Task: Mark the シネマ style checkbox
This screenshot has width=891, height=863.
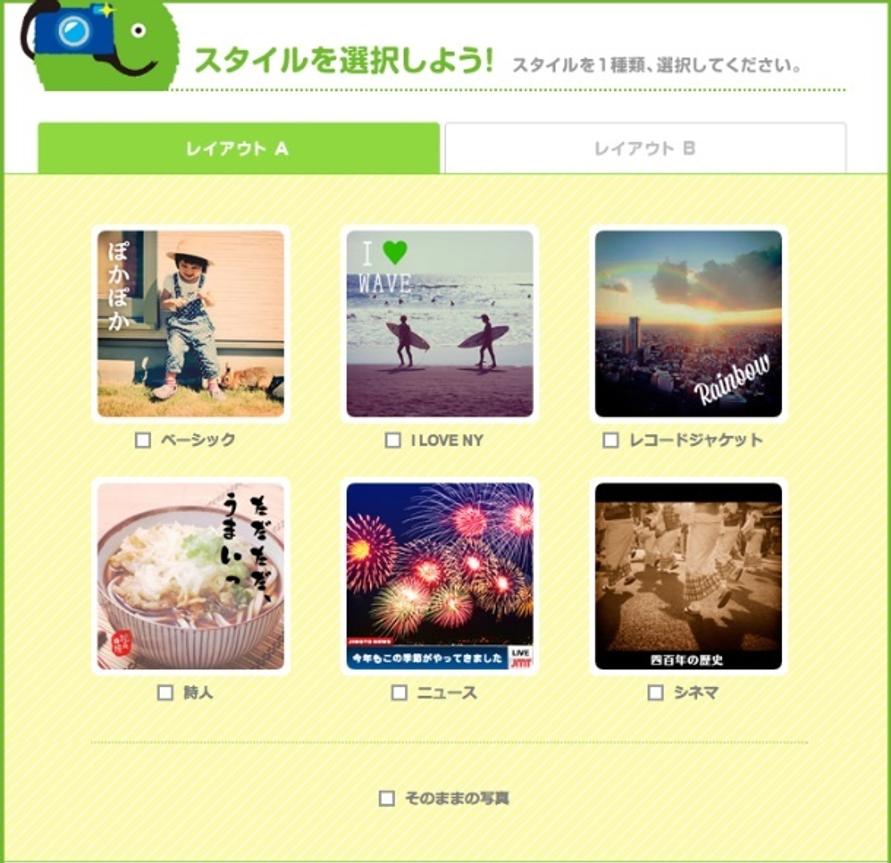Action: point(655,692)
